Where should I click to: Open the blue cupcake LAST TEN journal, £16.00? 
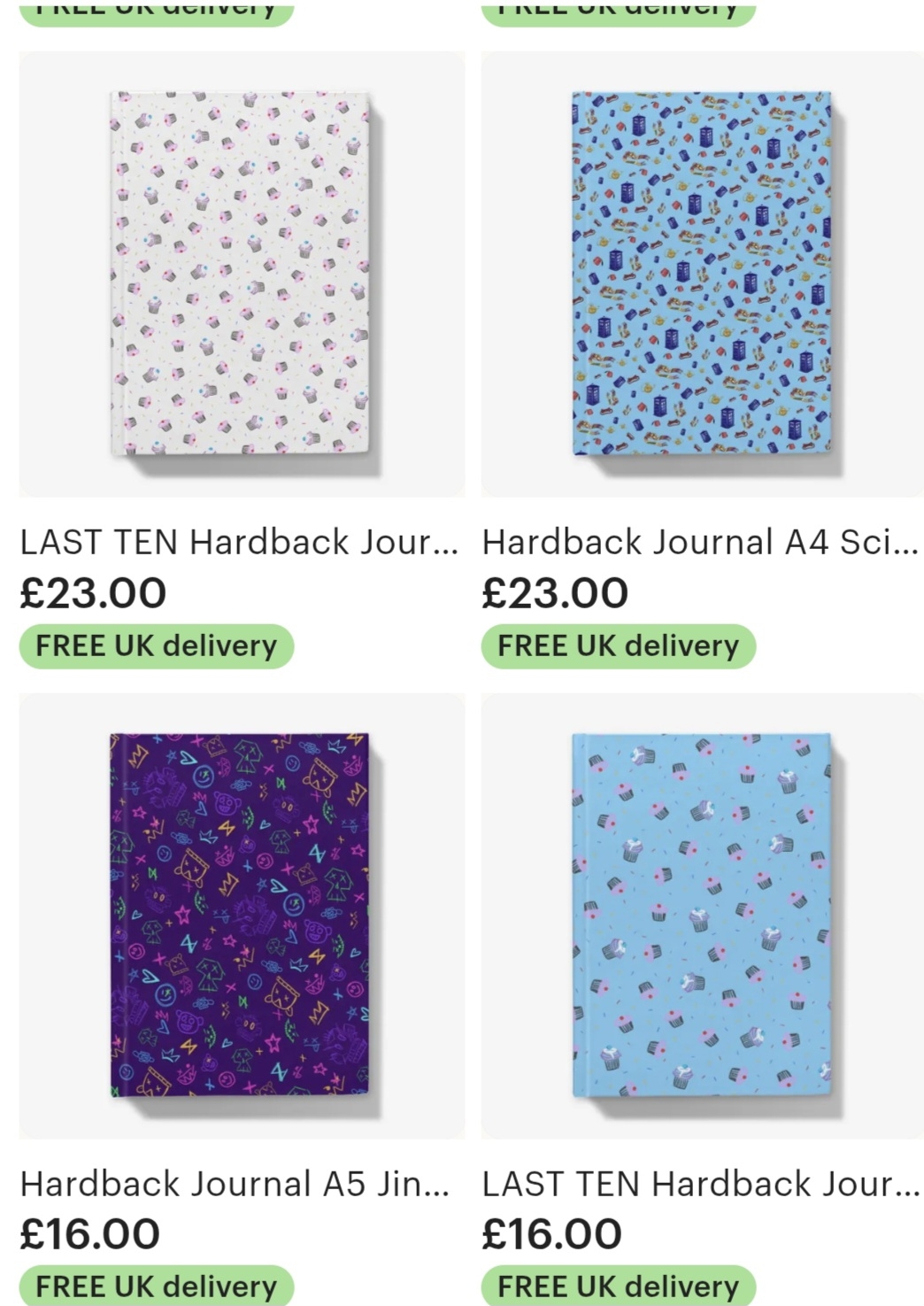(x=702, y=916)
